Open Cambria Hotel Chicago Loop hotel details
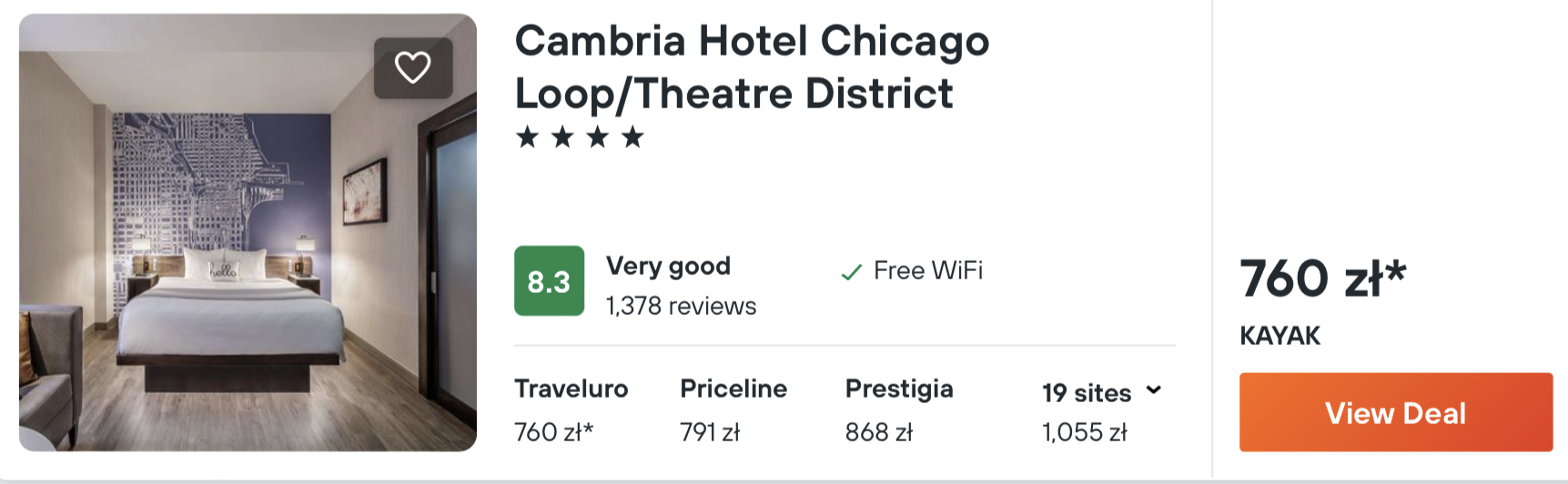1568x484 pixels. pyautogui.click(x=751, y=66)
